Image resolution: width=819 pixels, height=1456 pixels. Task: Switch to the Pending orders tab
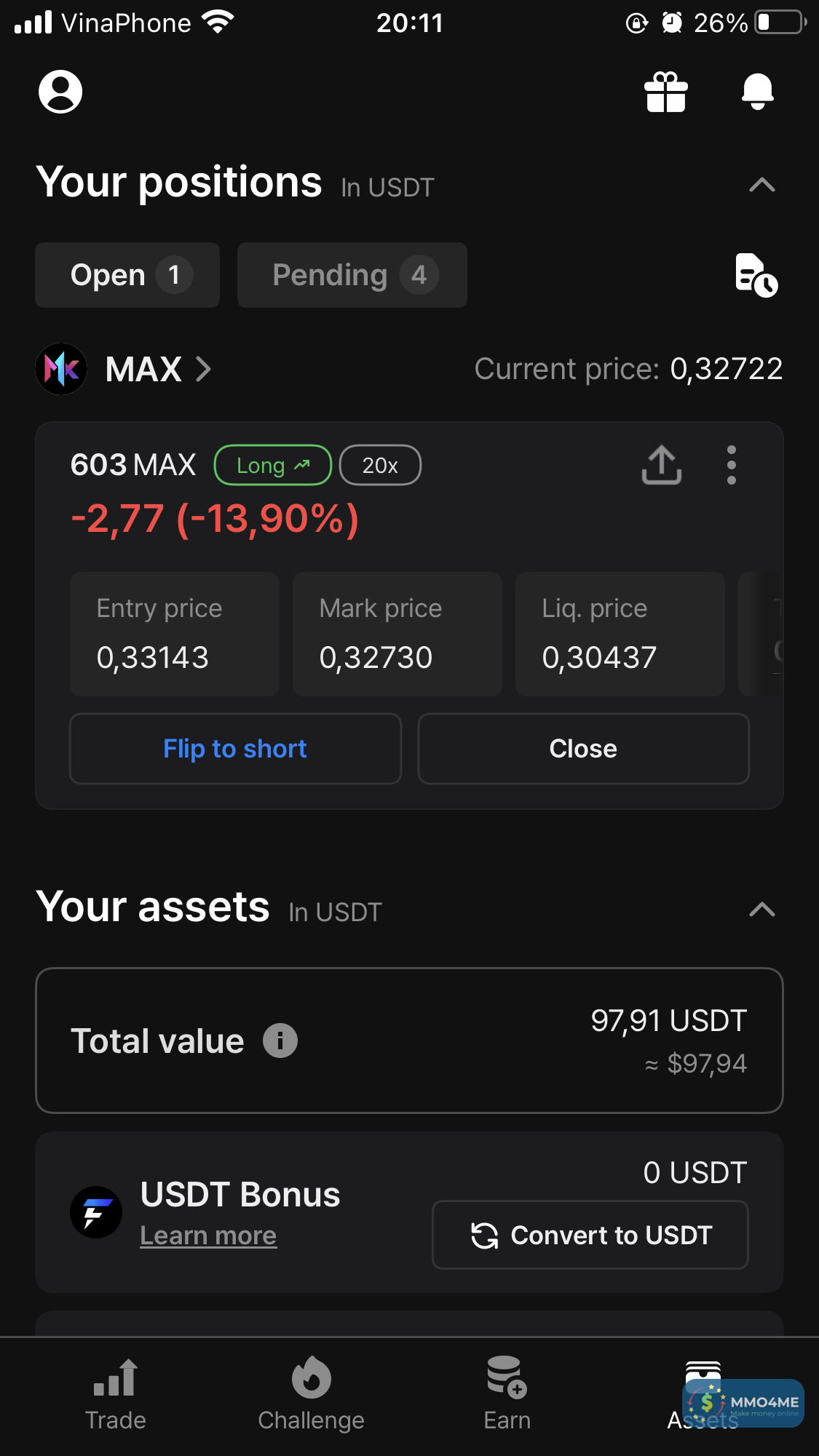(352, 275)
